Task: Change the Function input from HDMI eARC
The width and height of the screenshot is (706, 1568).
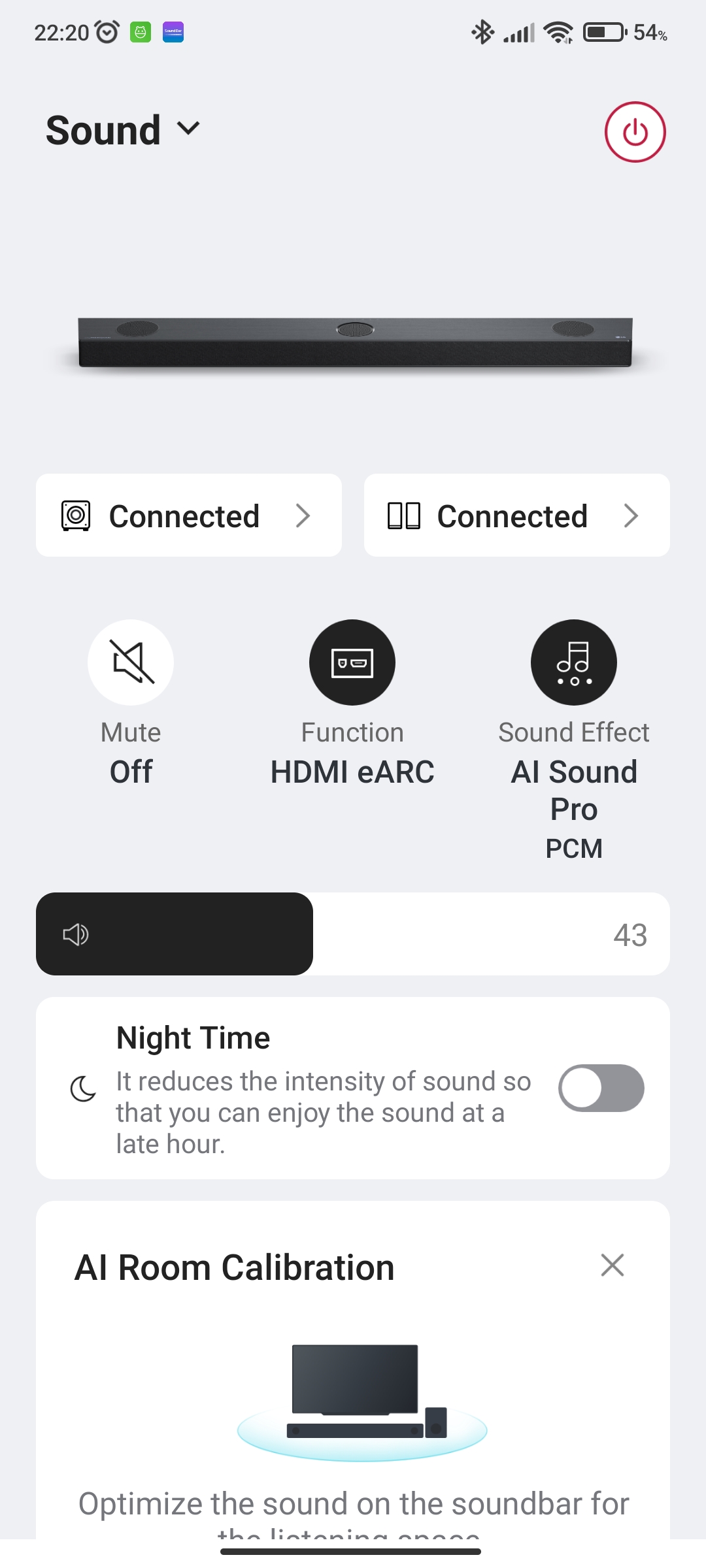Action: tap(352, 662)
